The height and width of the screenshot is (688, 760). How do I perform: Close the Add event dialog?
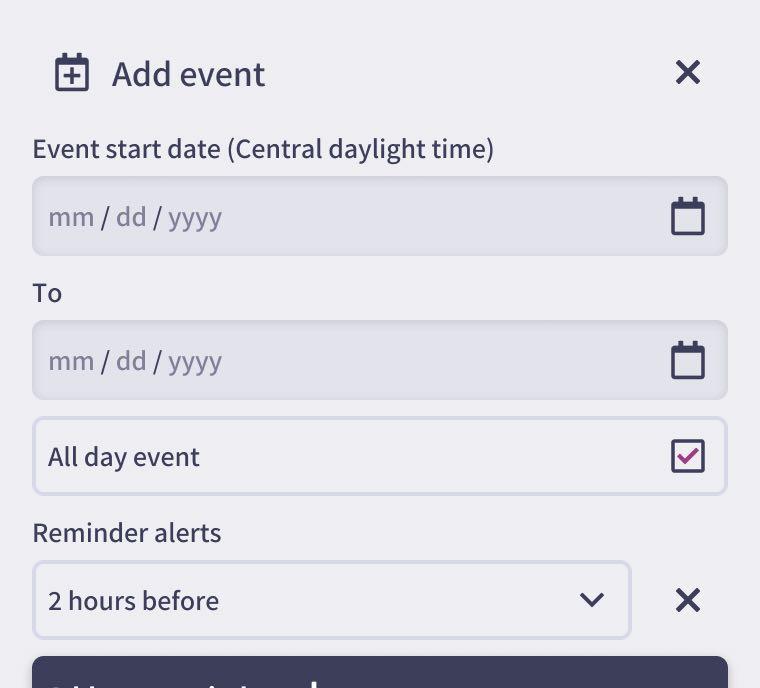coord(687,72)
